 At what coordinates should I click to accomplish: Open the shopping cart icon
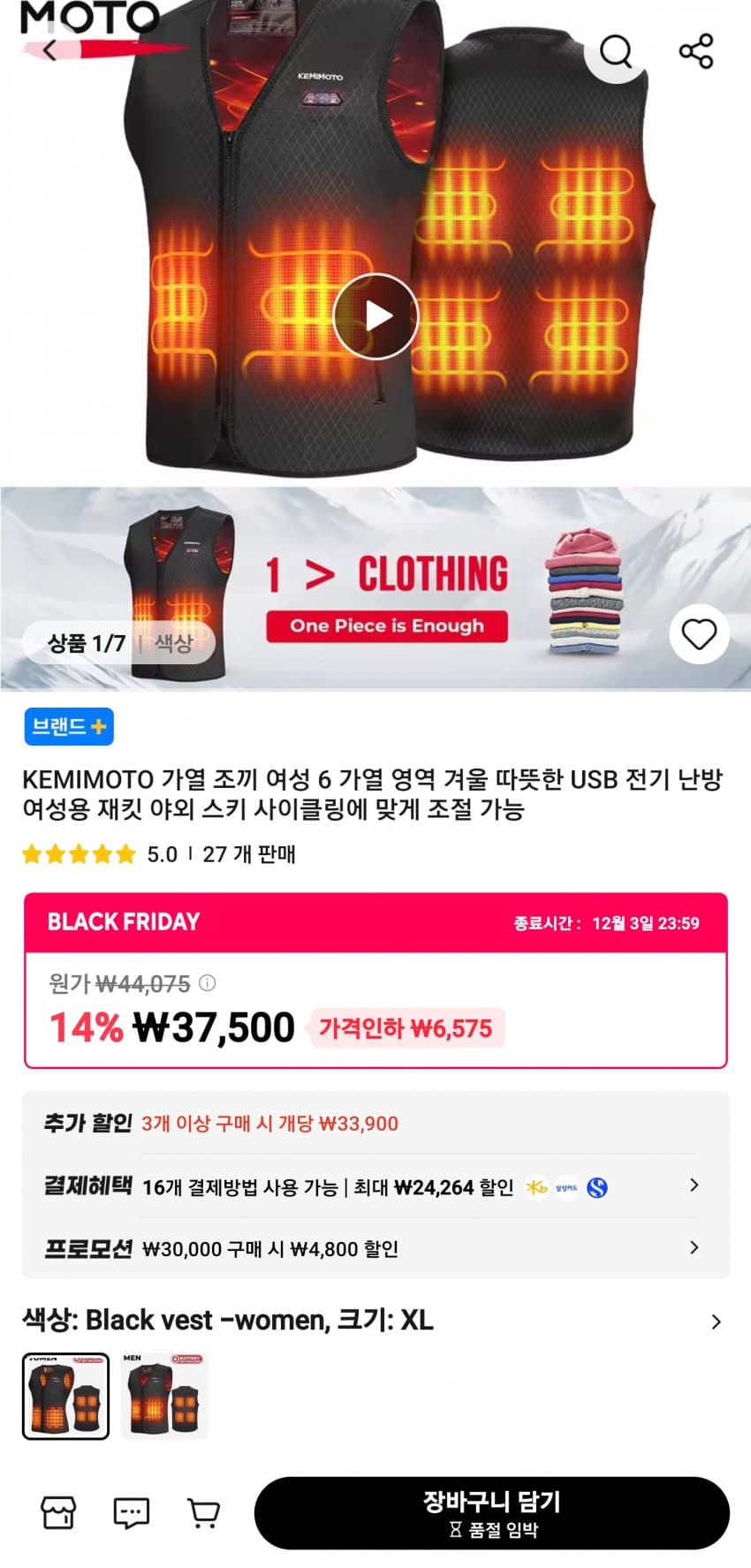pyautogui.click(x=204, y=1512)
